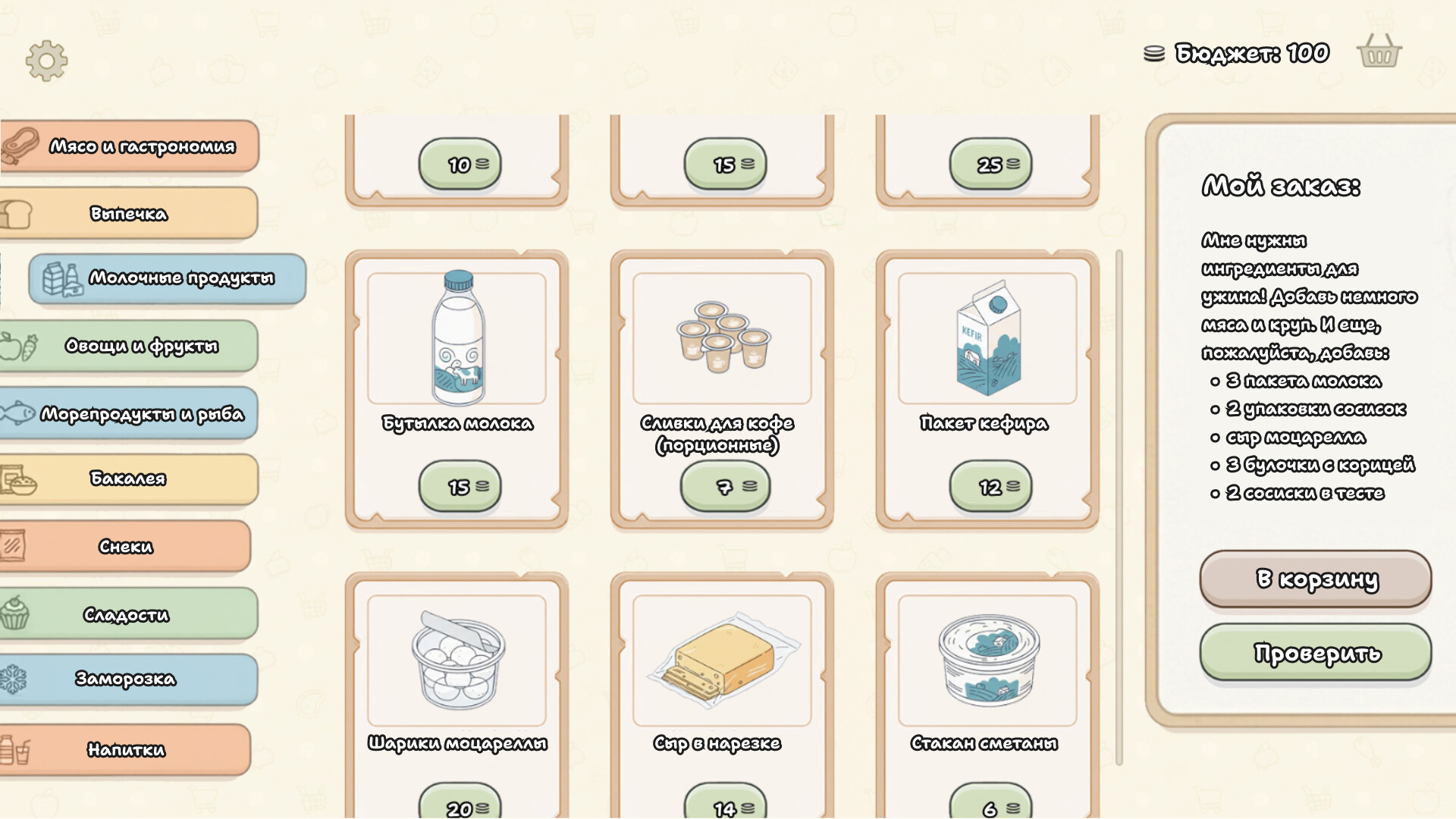The image size is (1456, 819).
Task: Switch to the Напитки category
Action: tap(126, 750)
